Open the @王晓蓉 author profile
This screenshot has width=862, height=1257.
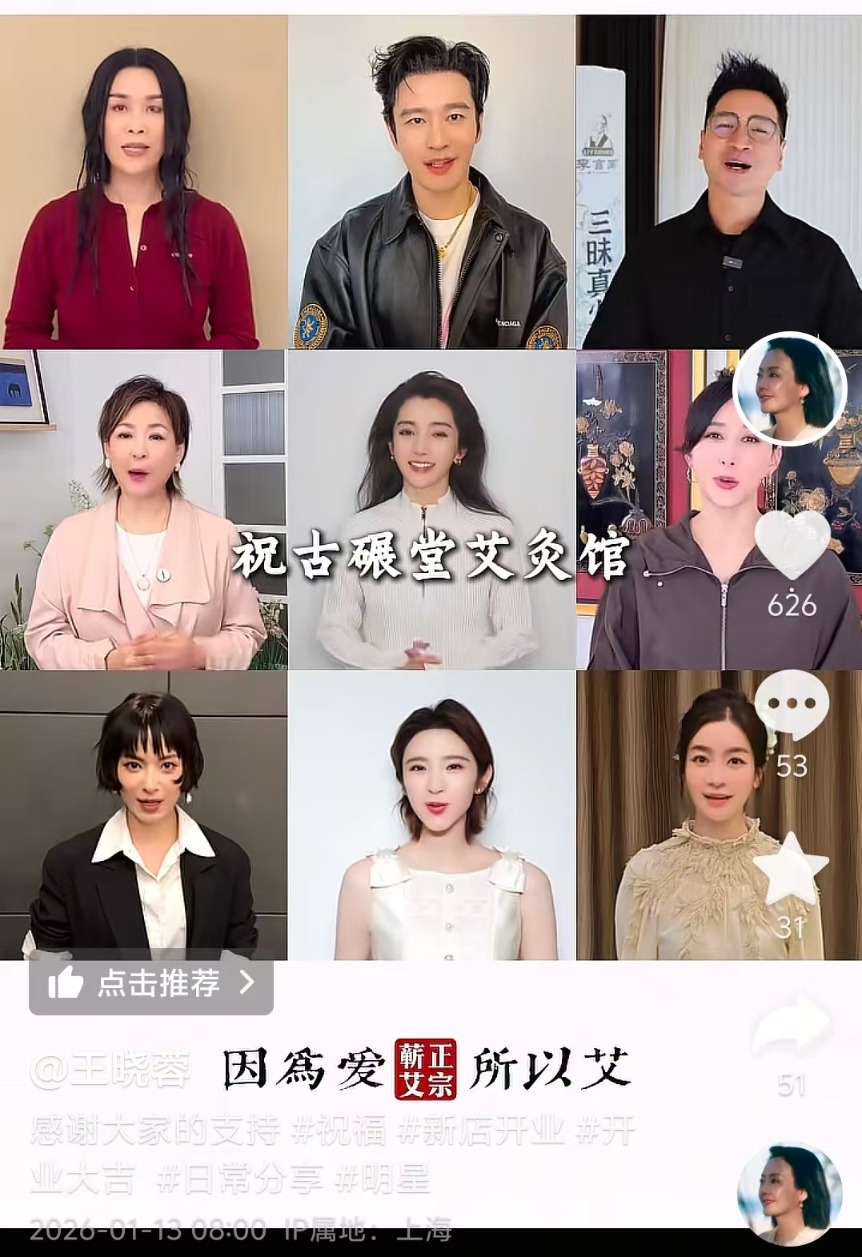[x=110, y=1070]
